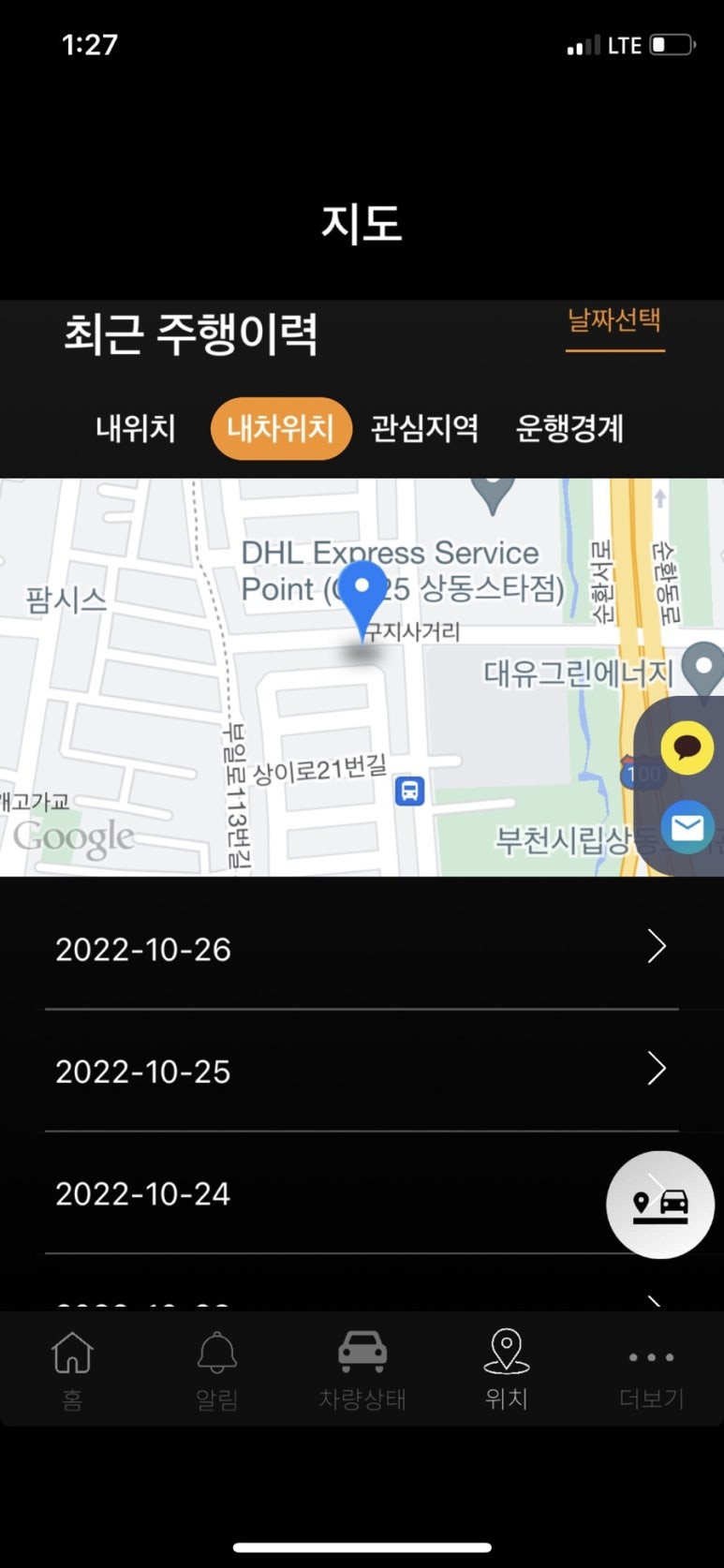Image resolution: width=724 pixels, height=1568 pixels.
Task: Open the 홈 (Home) tab icon
Action: [72, 1353]
